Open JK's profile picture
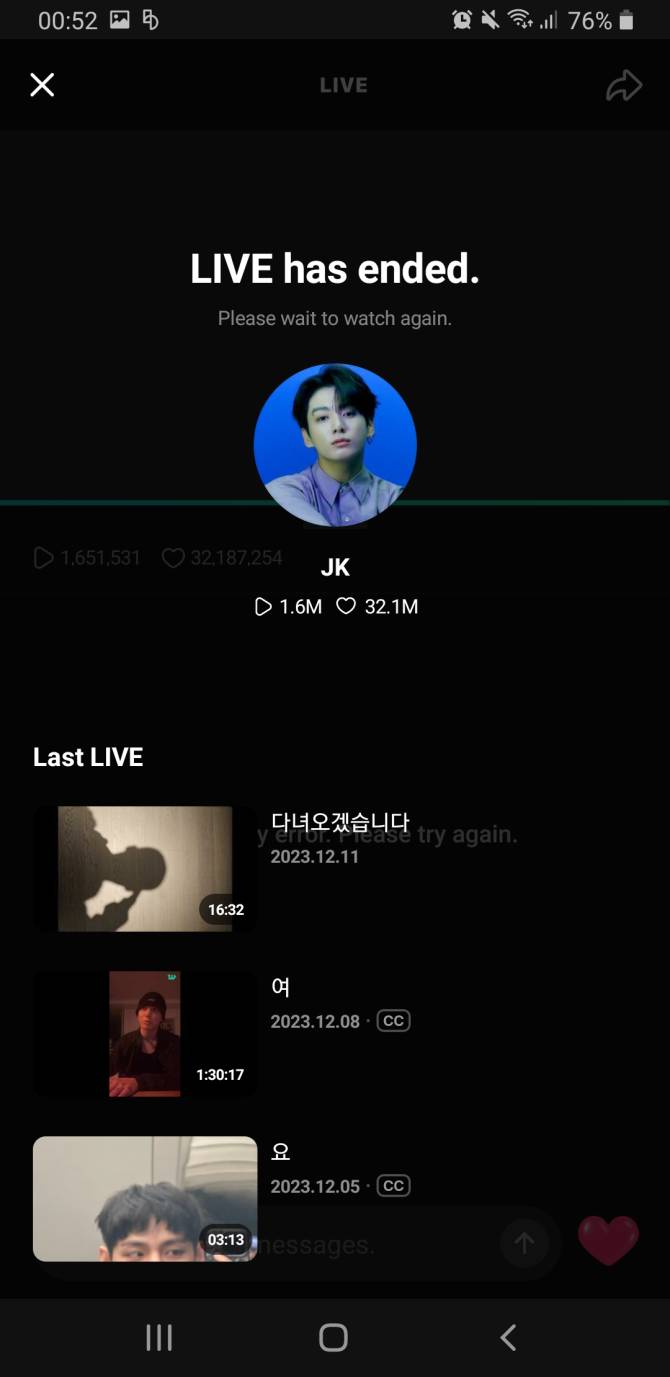The width and height of the screenshot is (670, 1377). tap(335, 444)
